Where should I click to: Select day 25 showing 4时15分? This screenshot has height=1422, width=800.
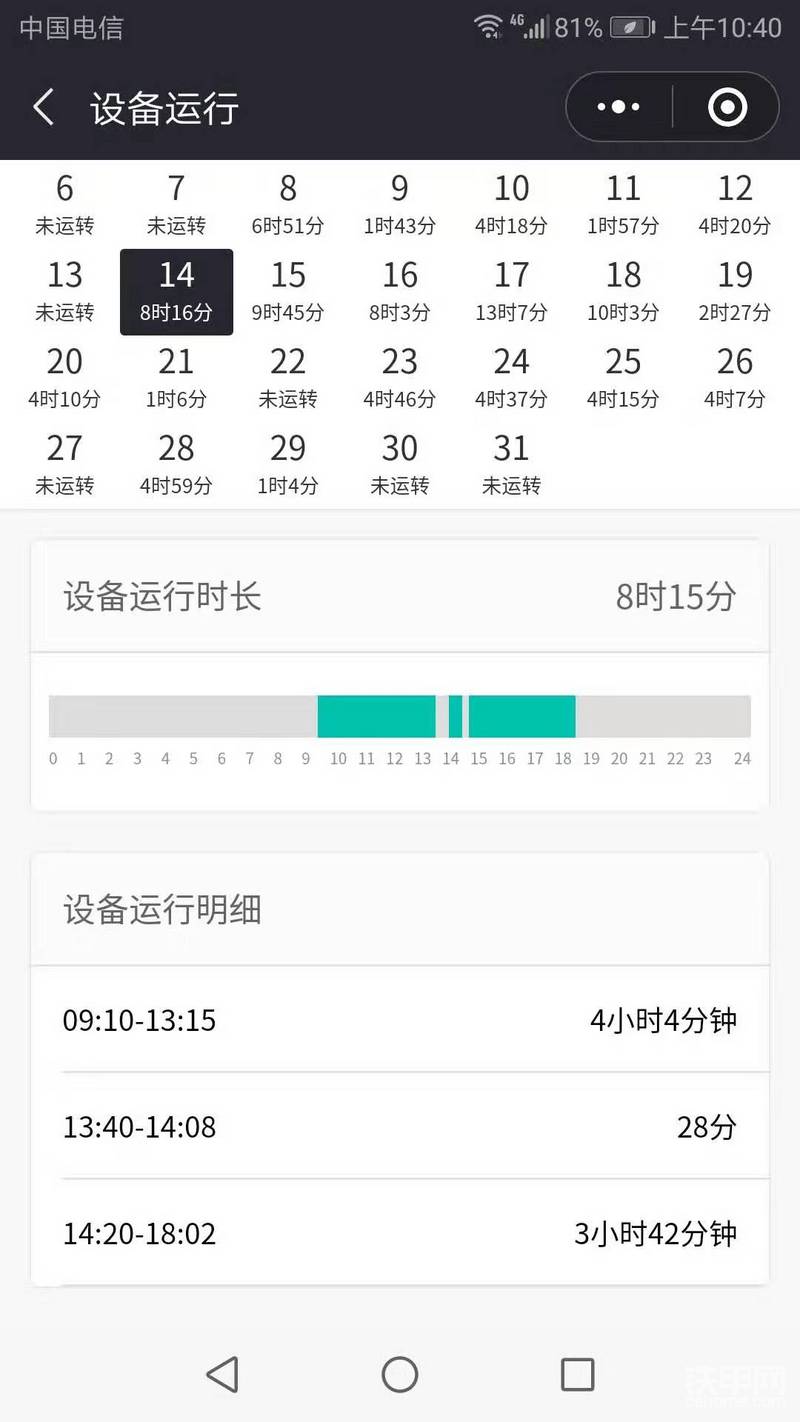click(623, 379)
